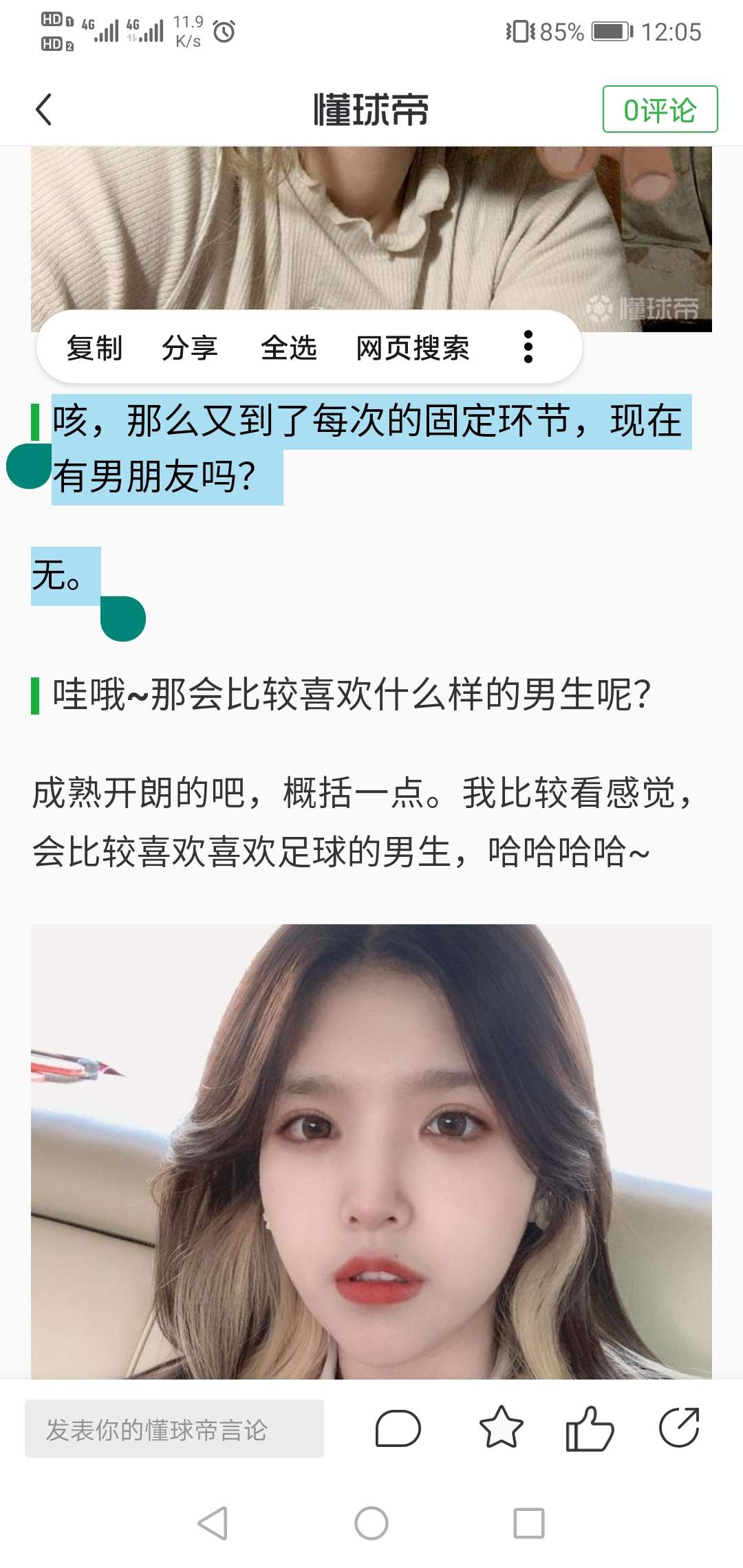This screenshot has width=743, height=1568.
Task: Like the article with the thumbs-up
Action: pyautogui.click(x=589, y=1428)
